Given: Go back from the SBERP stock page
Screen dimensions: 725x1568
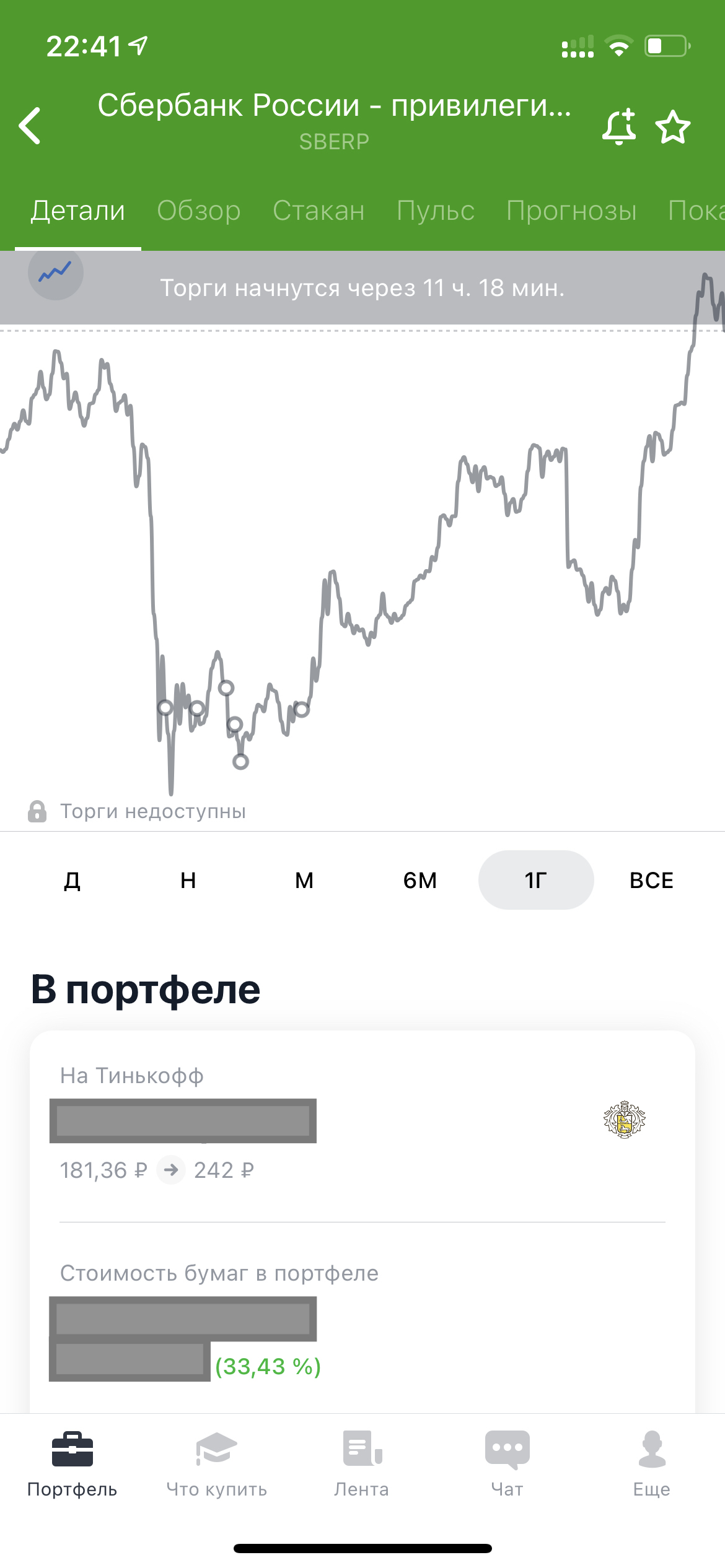Looking at the screenshot, I should pyautogui.click(x=30, y=126).
